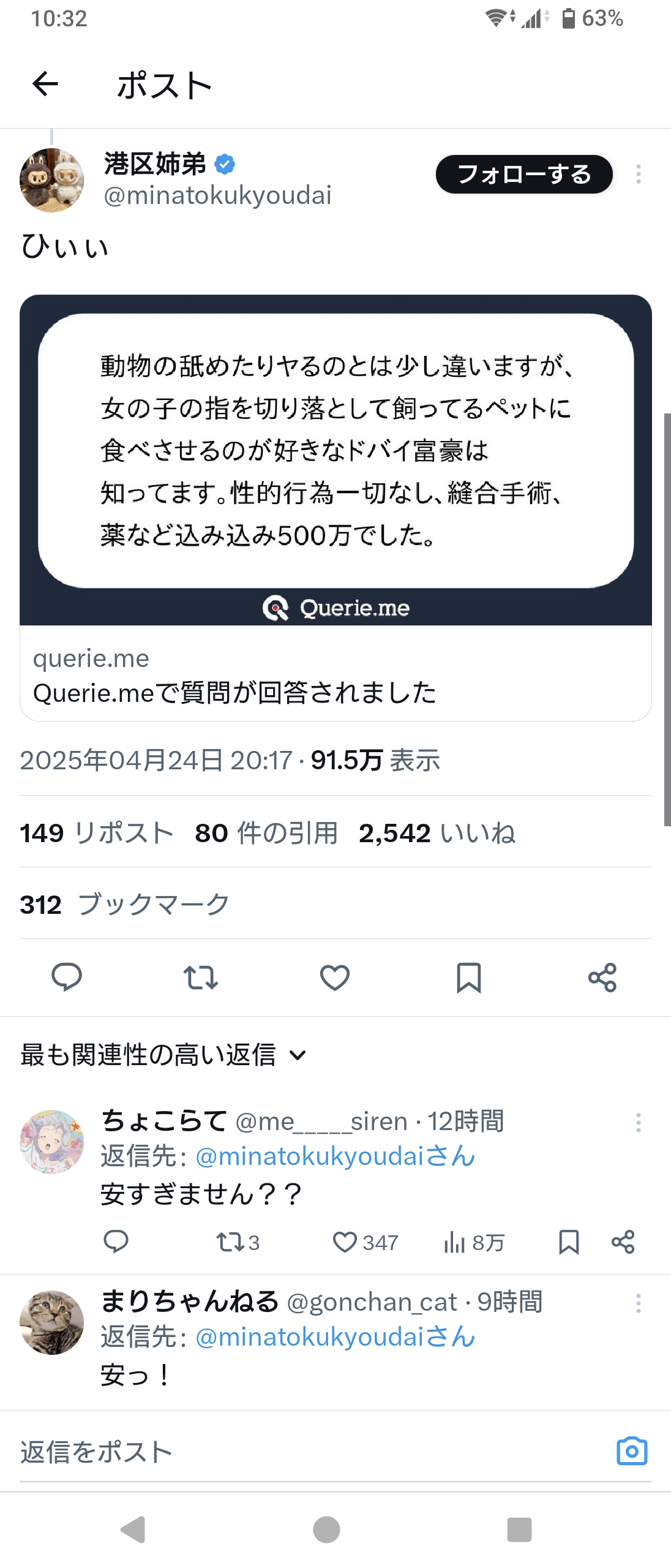Screen dimensions: 671x1568
Task: Tap the @minatokukyoudai mention in ちょこらて's reply
Action: (x=335, y=1156)
